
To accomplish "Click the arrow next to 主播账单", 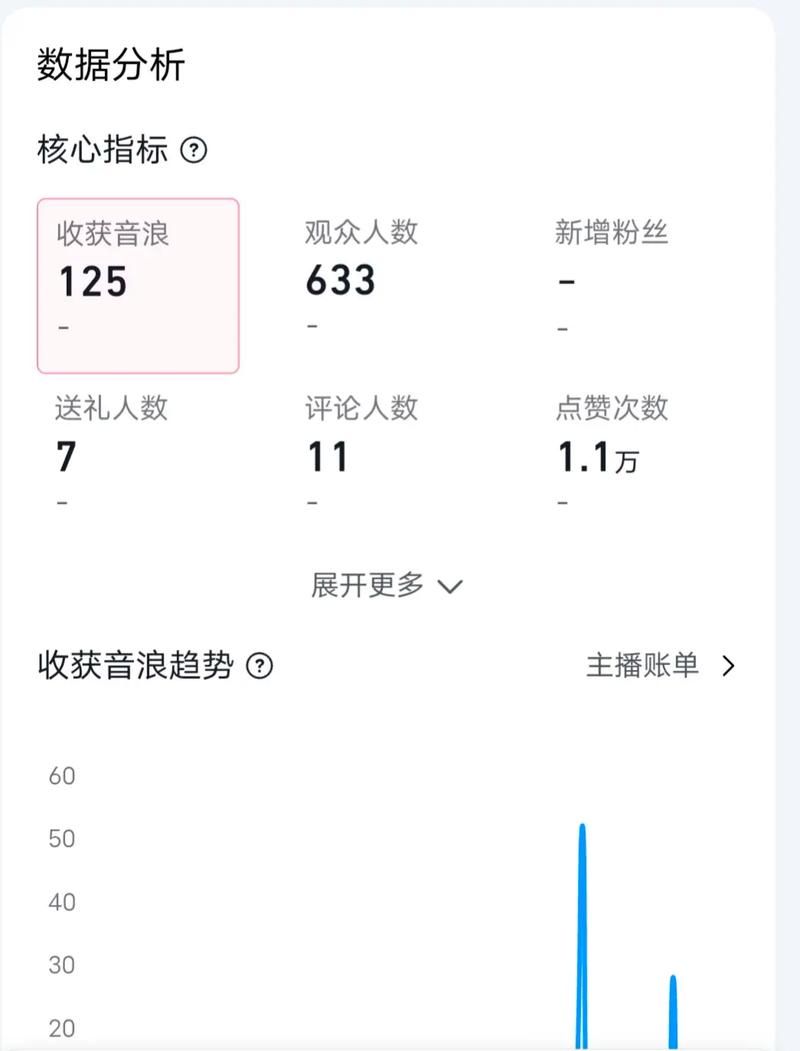I will (730, 665).
